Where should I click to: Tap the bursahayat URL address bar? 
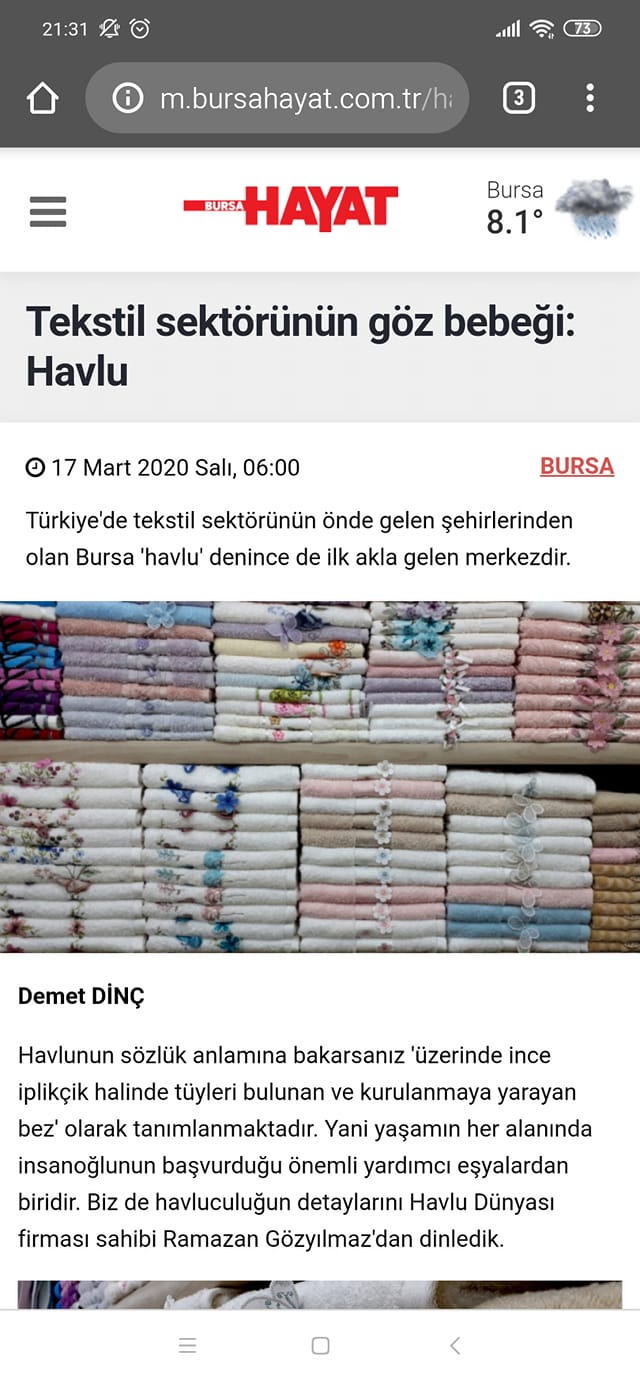pyautogui.click(x=277, y=98)
